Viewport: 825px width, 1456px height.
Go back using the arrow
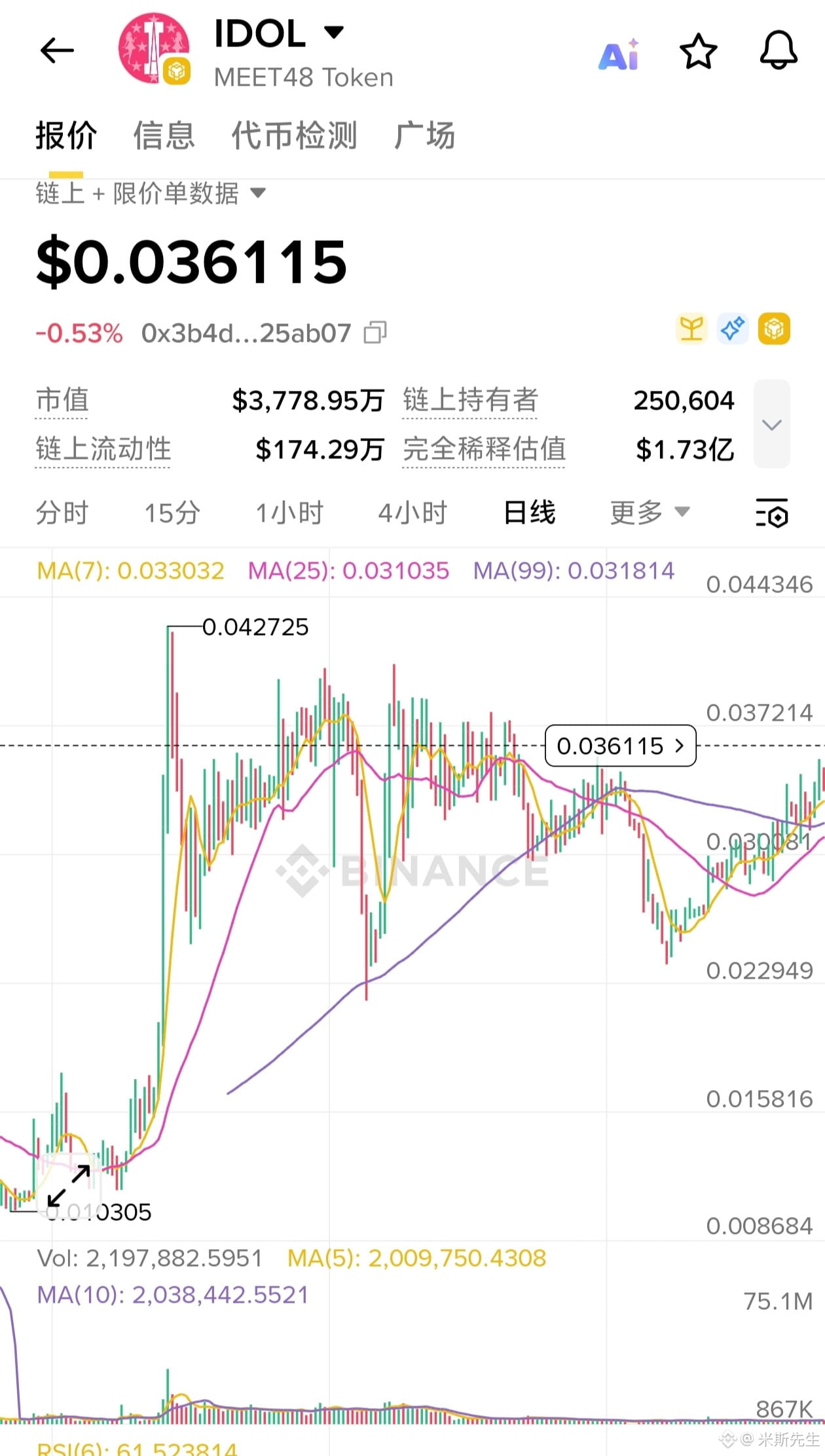[x=57, y=50]
